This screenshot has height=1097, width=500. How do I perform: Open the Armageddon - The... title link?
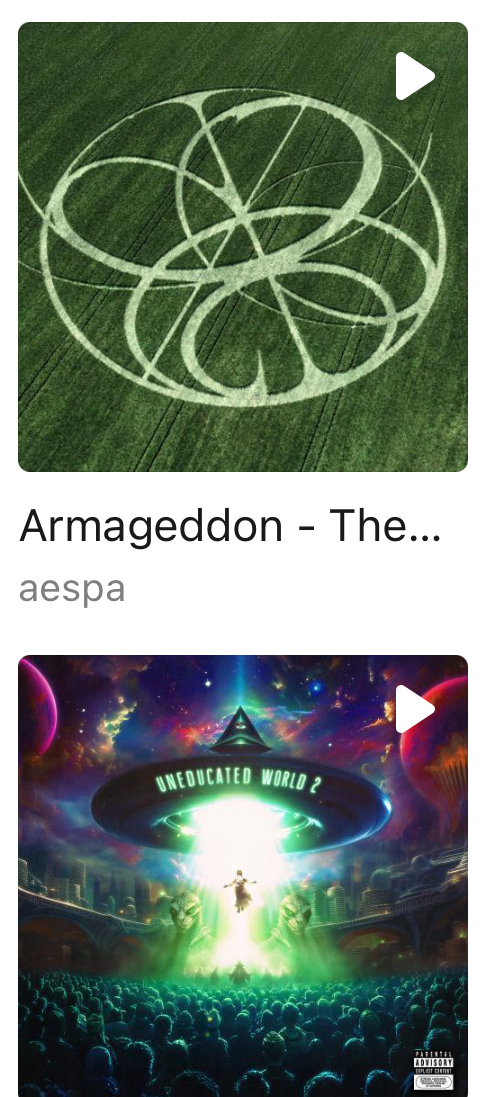[230, 525]
